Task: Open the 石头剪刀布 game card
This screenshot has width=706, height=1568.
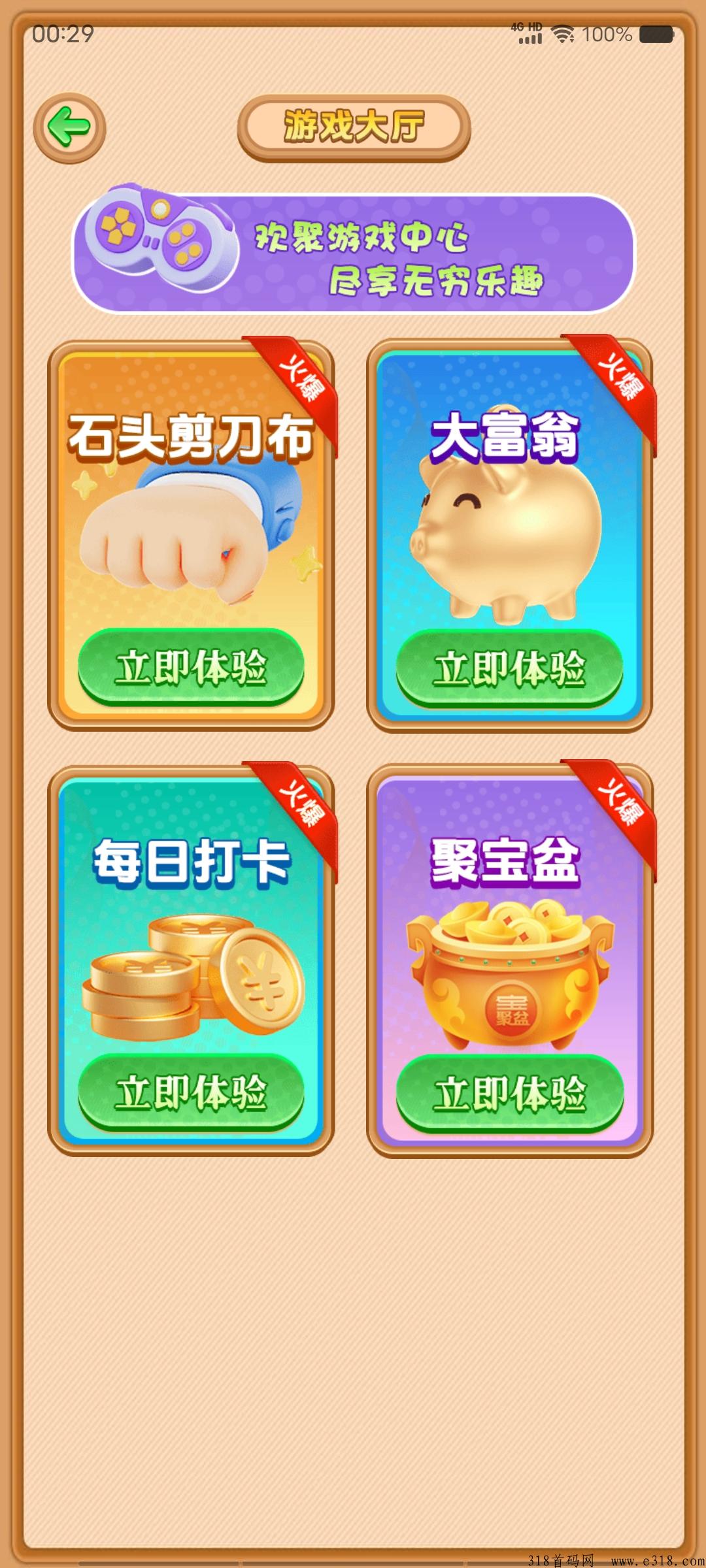Action: [x=191, y=534]
